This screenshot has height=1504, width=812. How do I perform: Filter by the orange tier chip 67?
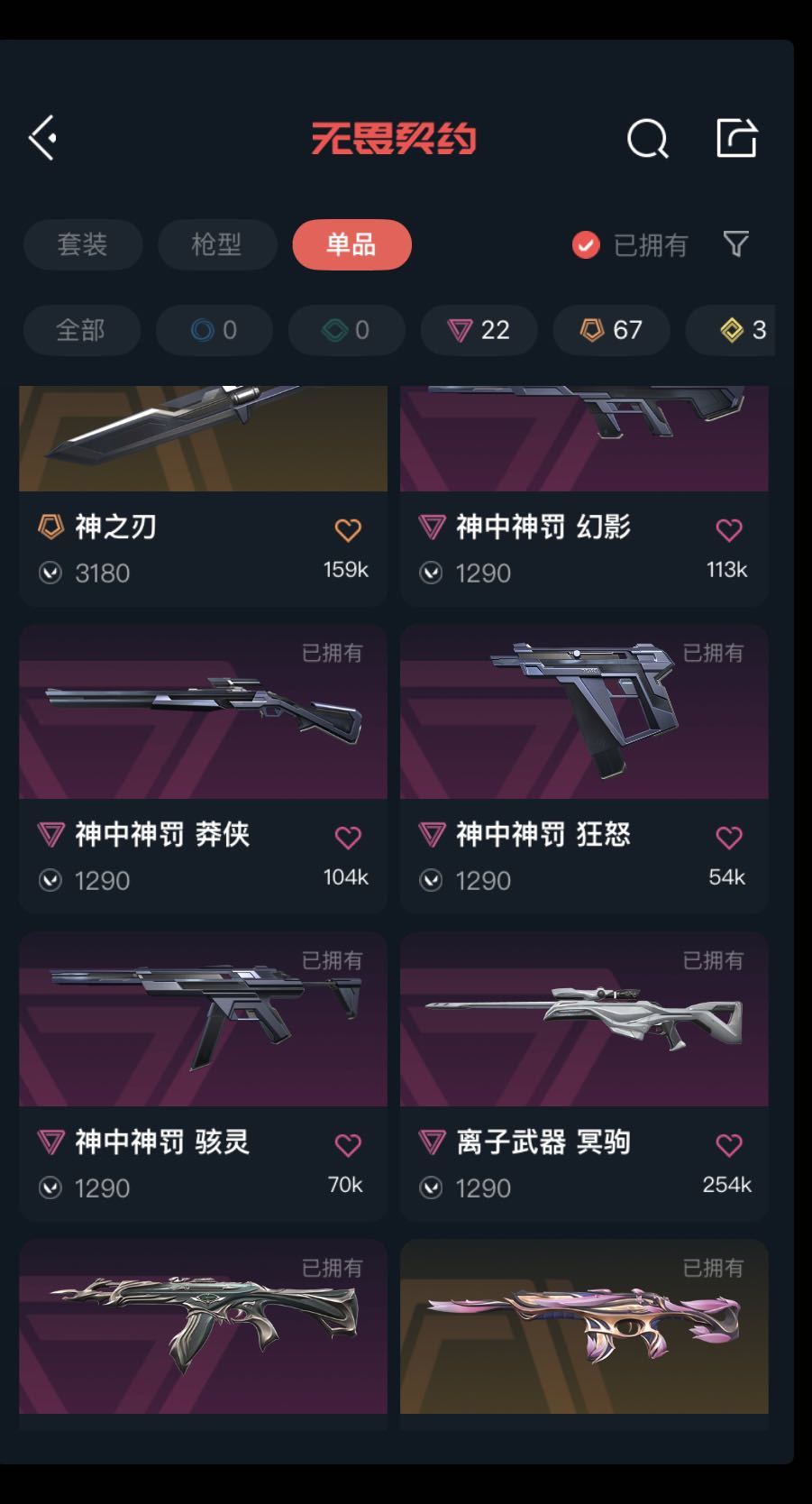click(612, 330)
